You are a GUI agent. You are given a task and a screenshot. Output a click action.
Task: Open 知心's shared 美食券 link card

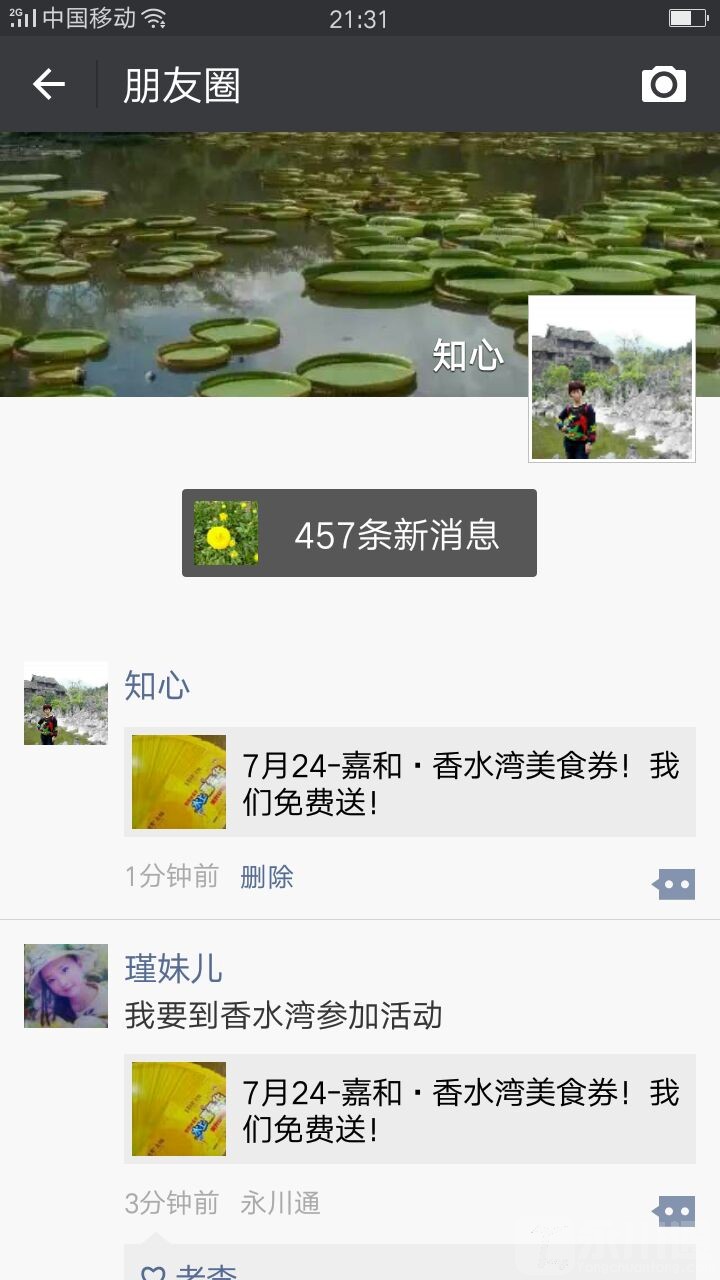click(x=410, y=782)
